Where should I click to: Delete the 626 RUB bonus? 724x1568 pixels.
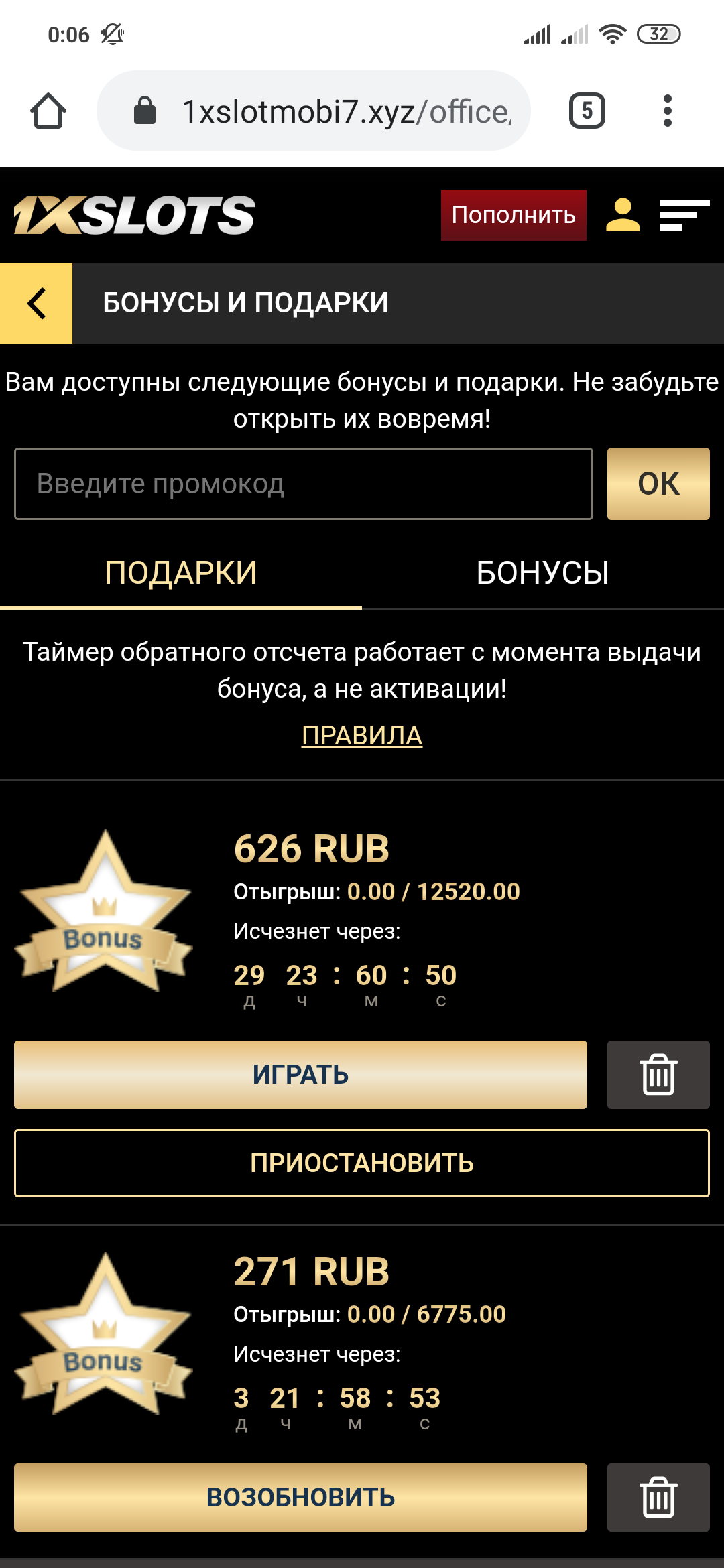coord(658,1075)
